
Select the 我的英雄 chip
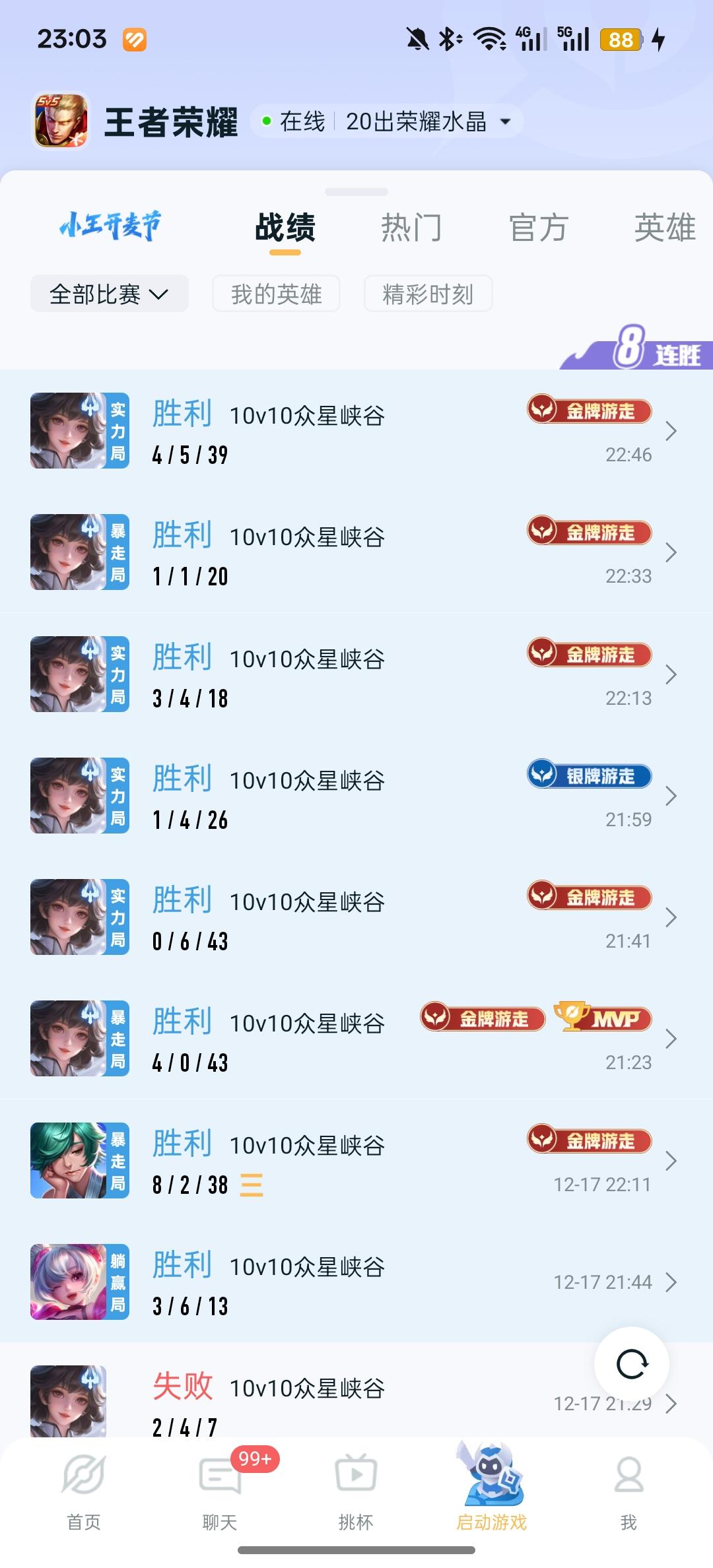click(x=276, y=294)
